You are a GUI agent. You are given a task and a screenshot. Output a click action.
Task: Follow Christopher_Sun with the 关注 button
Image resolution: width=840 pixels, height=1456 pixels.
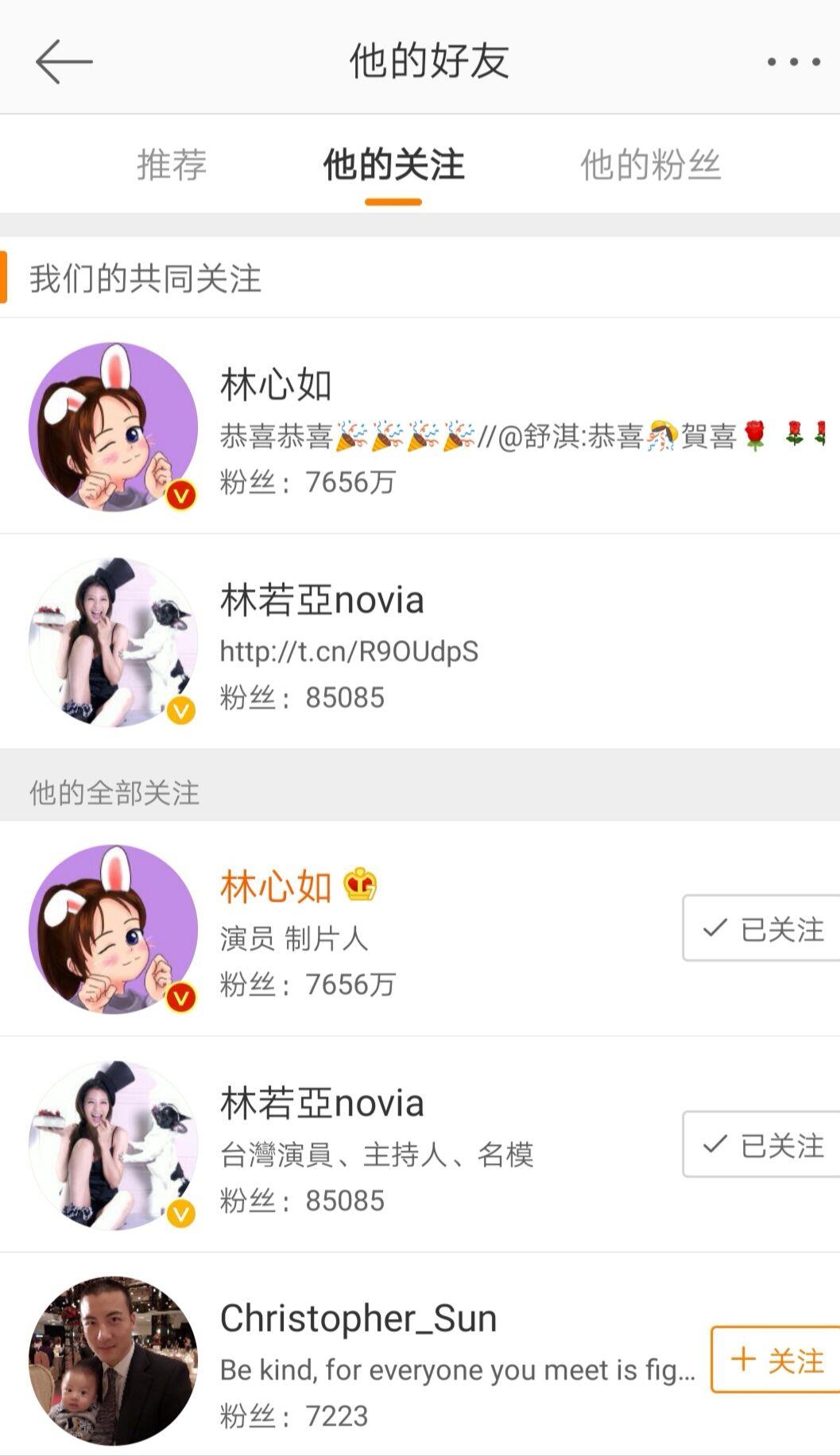[776, 1360]
